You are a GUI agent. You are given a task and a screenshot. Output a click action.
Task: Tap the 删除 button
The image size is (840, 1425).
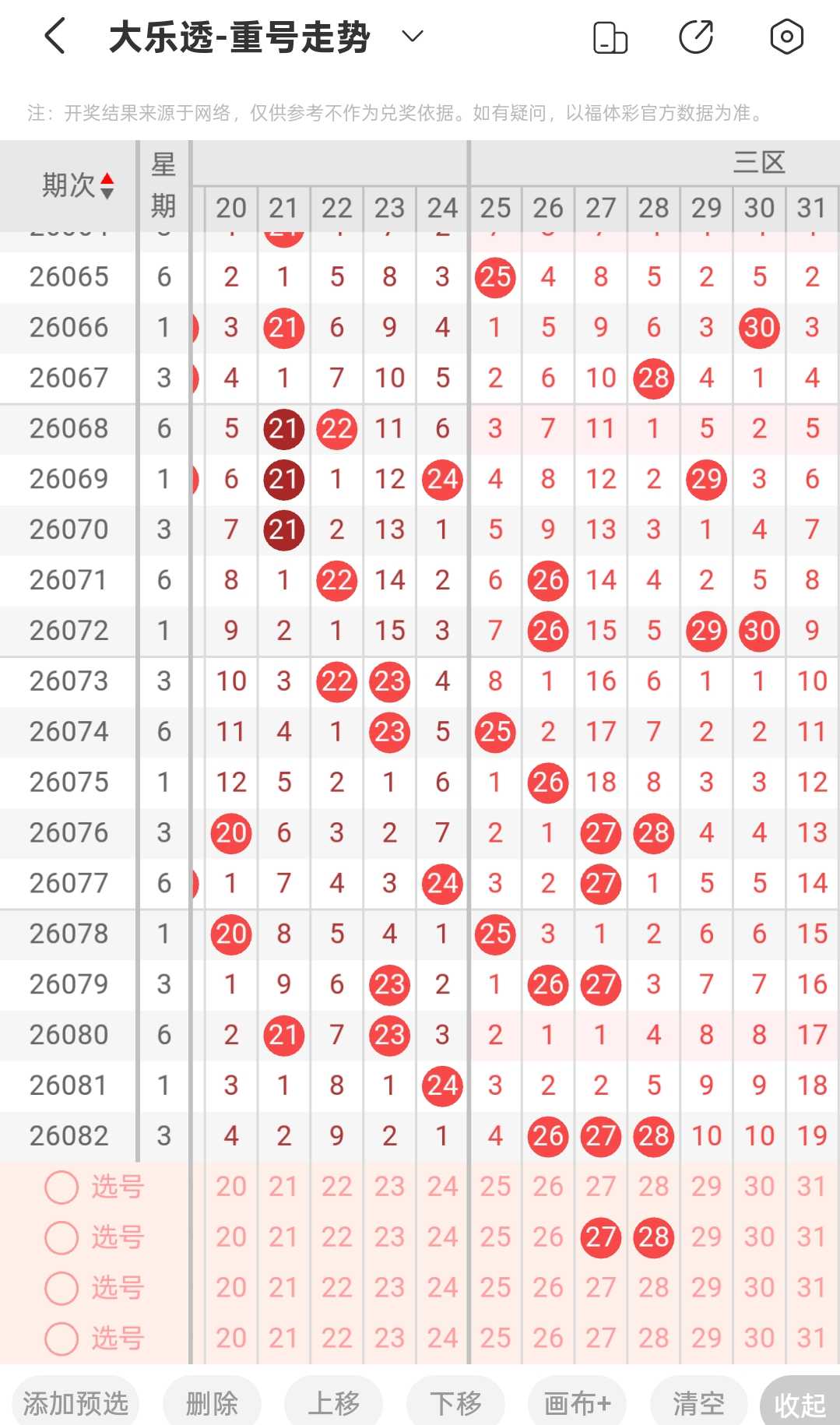coord(212,1403)
